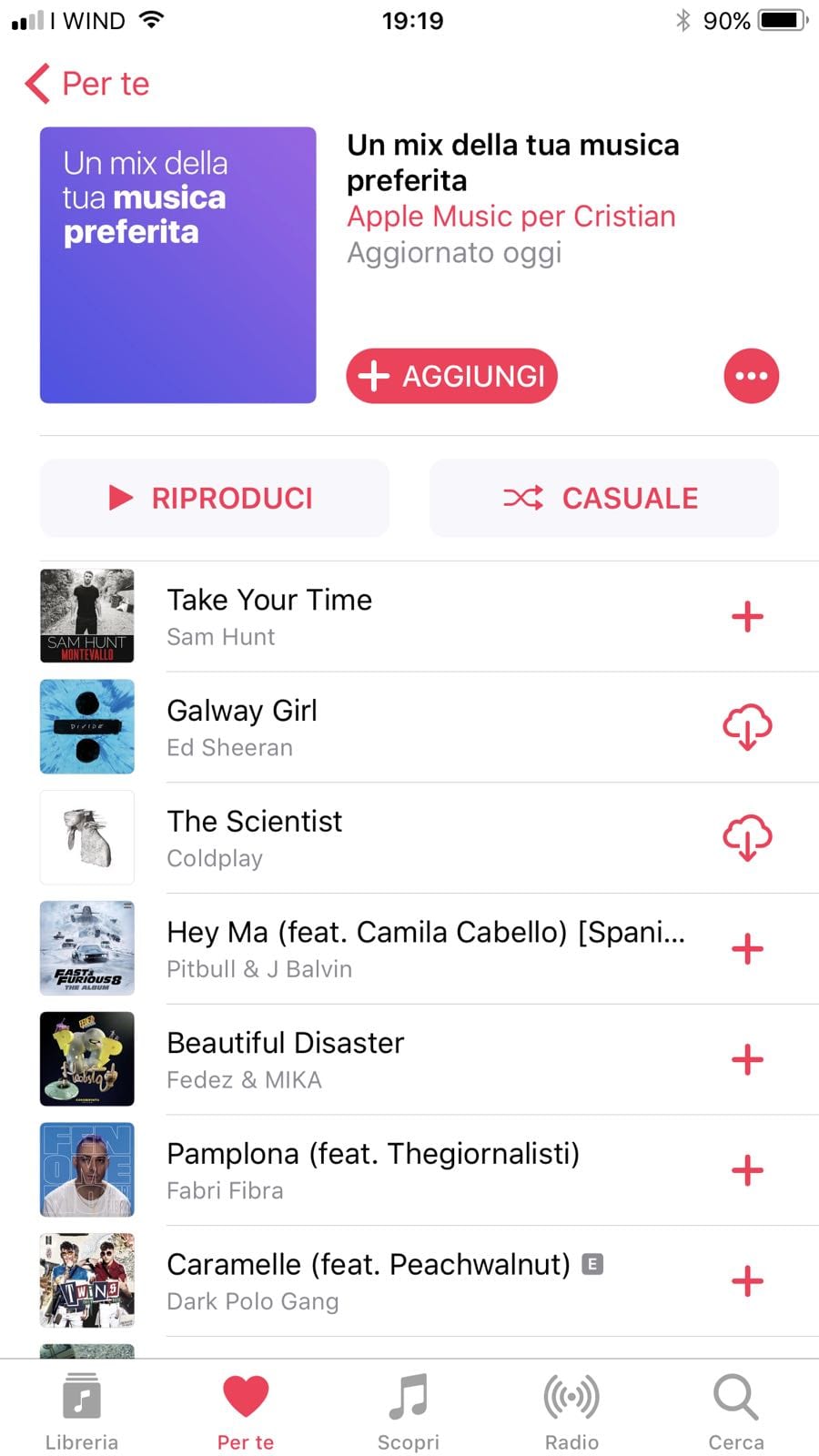Image resolution: width=819 pixels, height=1456 pixels.
Task: Switch to the Scopri tab
Action: tap(409, 1410)
